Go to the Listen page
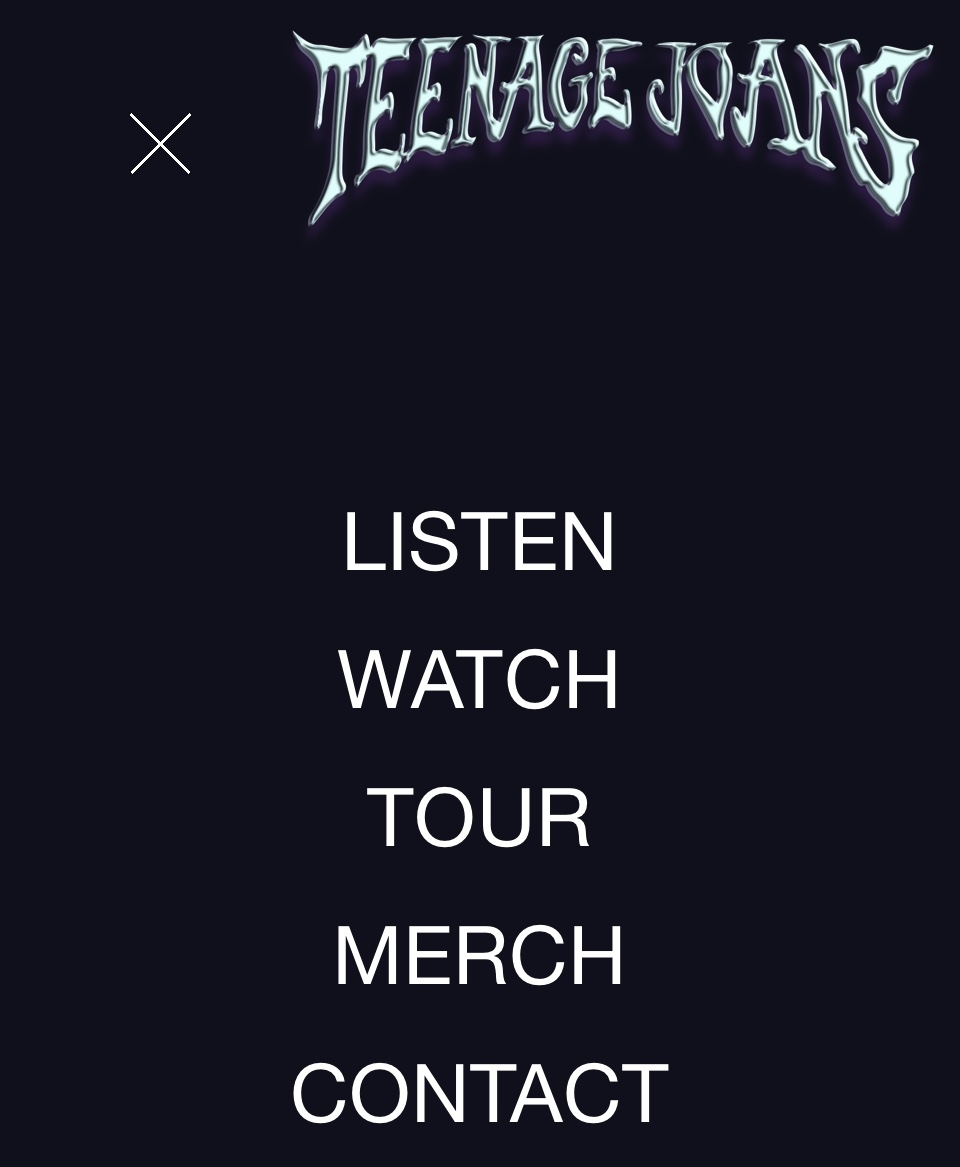 (x=479, y=542)
